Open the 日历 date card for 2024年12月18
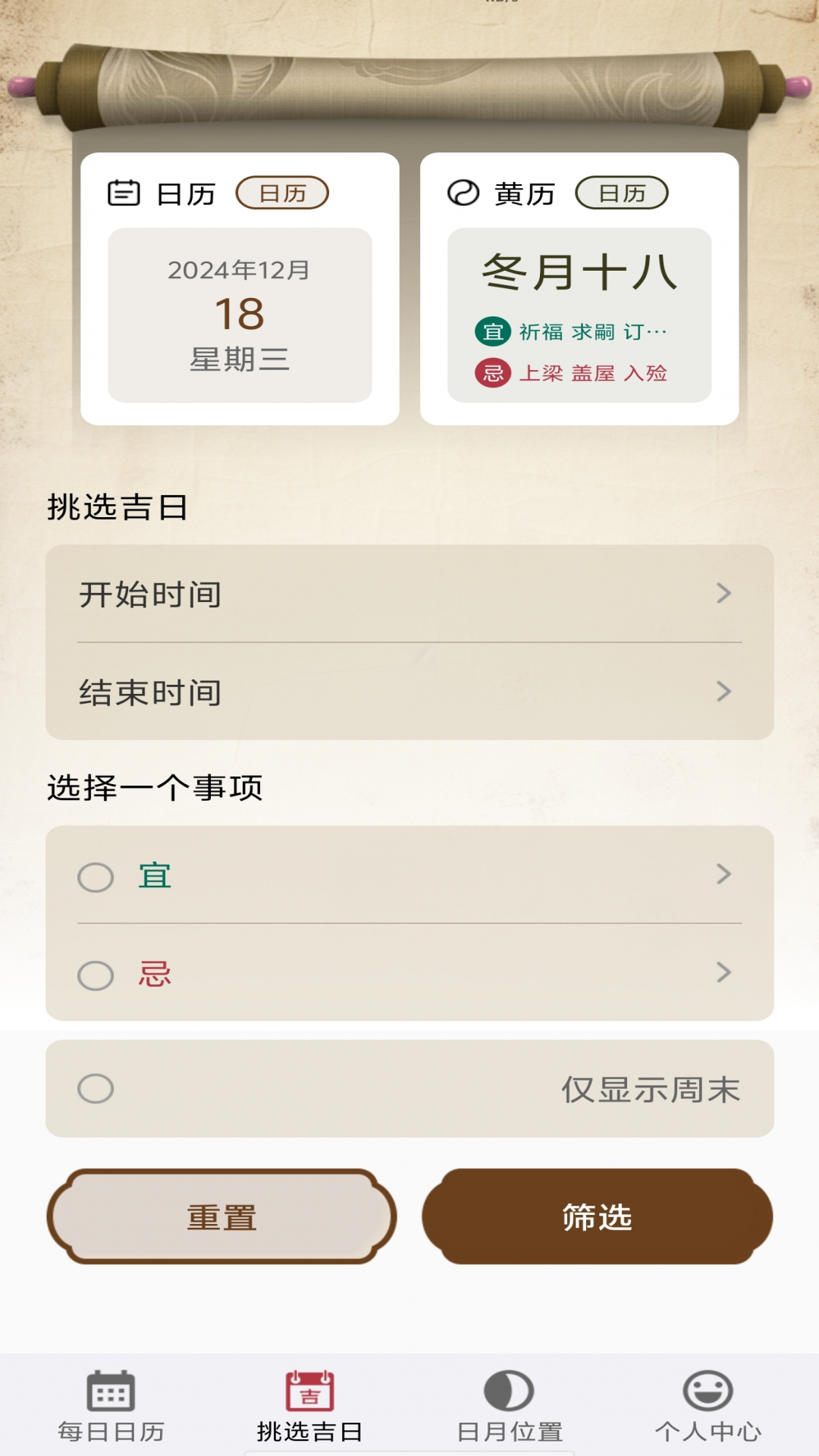This screenshot has height=1456, width=819. (x=240, y=315)
